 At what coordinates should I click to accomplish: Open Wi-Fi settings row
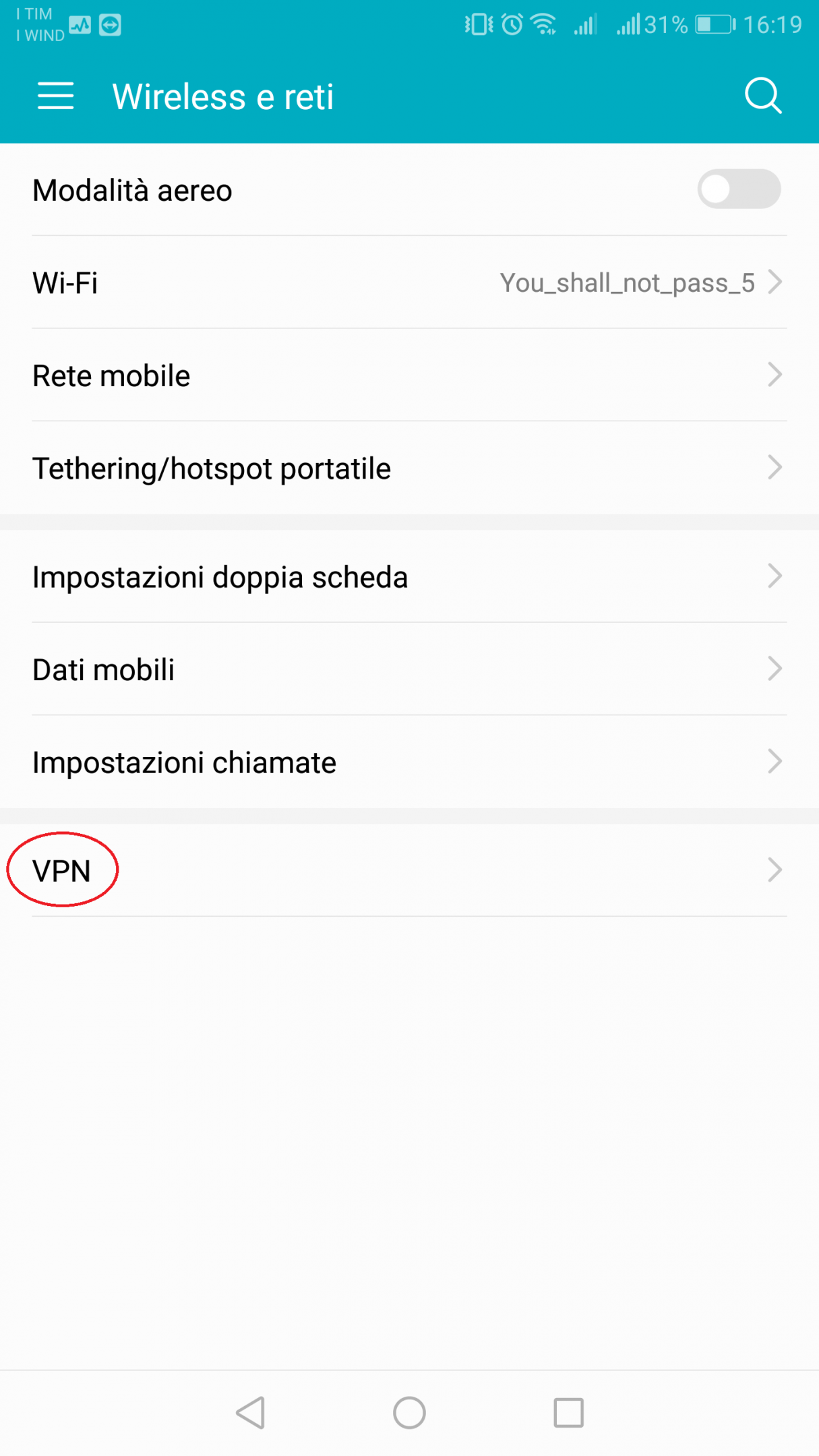coord(409,282)
